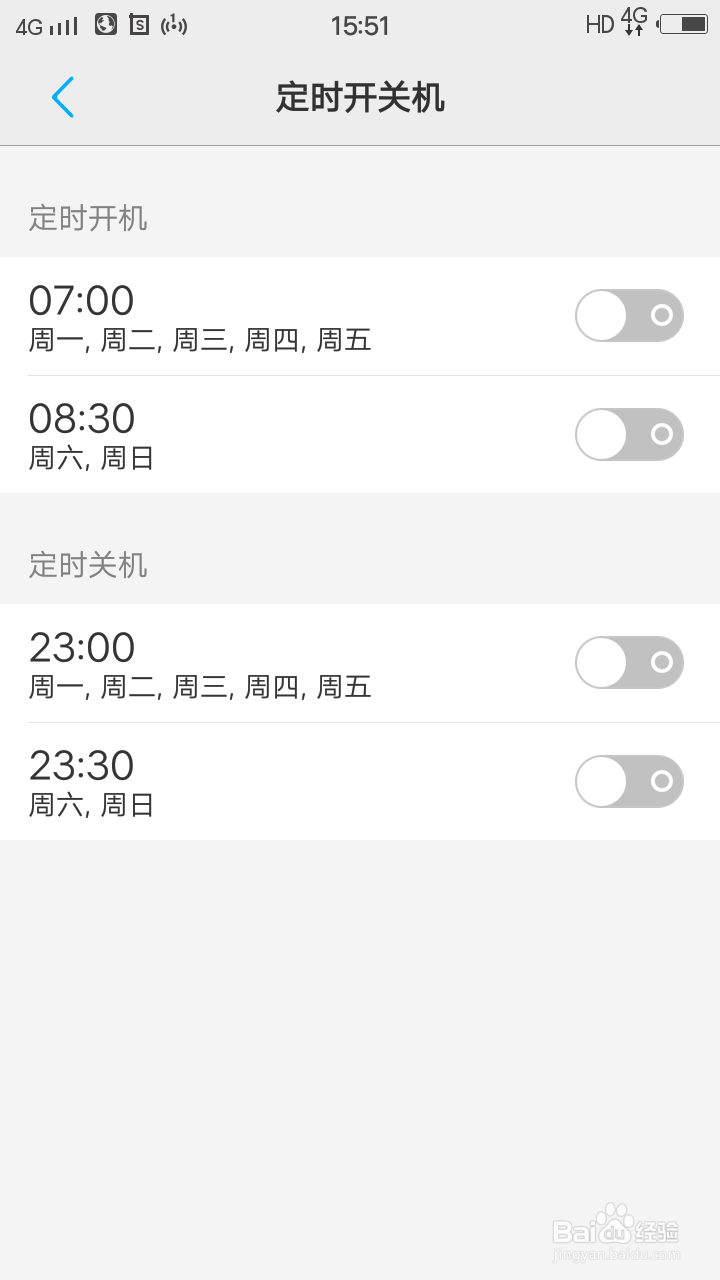This screenshot has width=720, height=1280.
Task: Tap the 15:51 clock in the status bar
Action: [360, 25]
